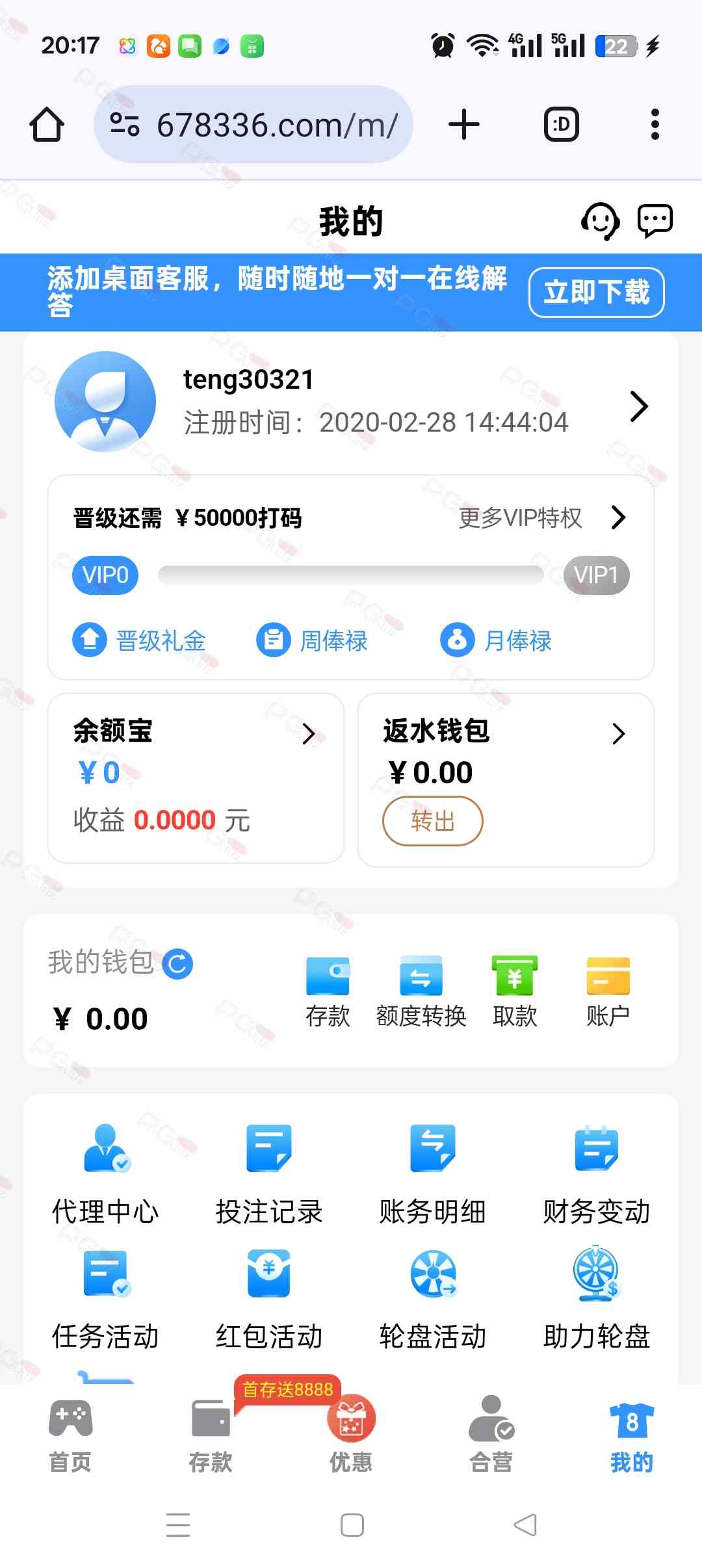702x1568 pixels.
Task: Tap 转出 in rebate wallet
Action: 432,821
